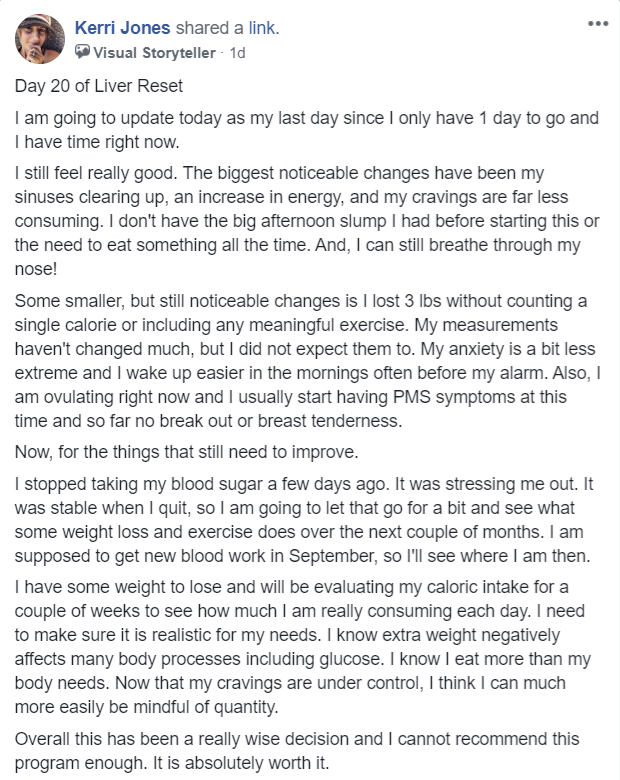This screenshot has height=780, width=620.
Task: Open Kerri Jones's profile name link
Action: click(x=122, y=28)
